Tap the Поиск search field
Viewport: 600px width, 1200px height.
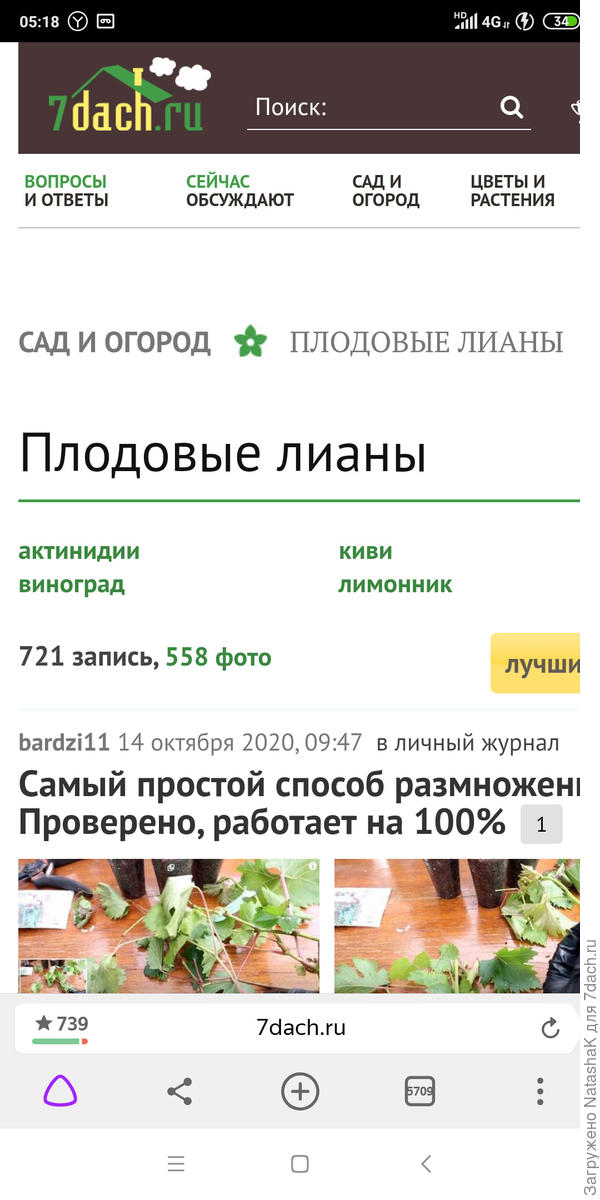(370, 108)
